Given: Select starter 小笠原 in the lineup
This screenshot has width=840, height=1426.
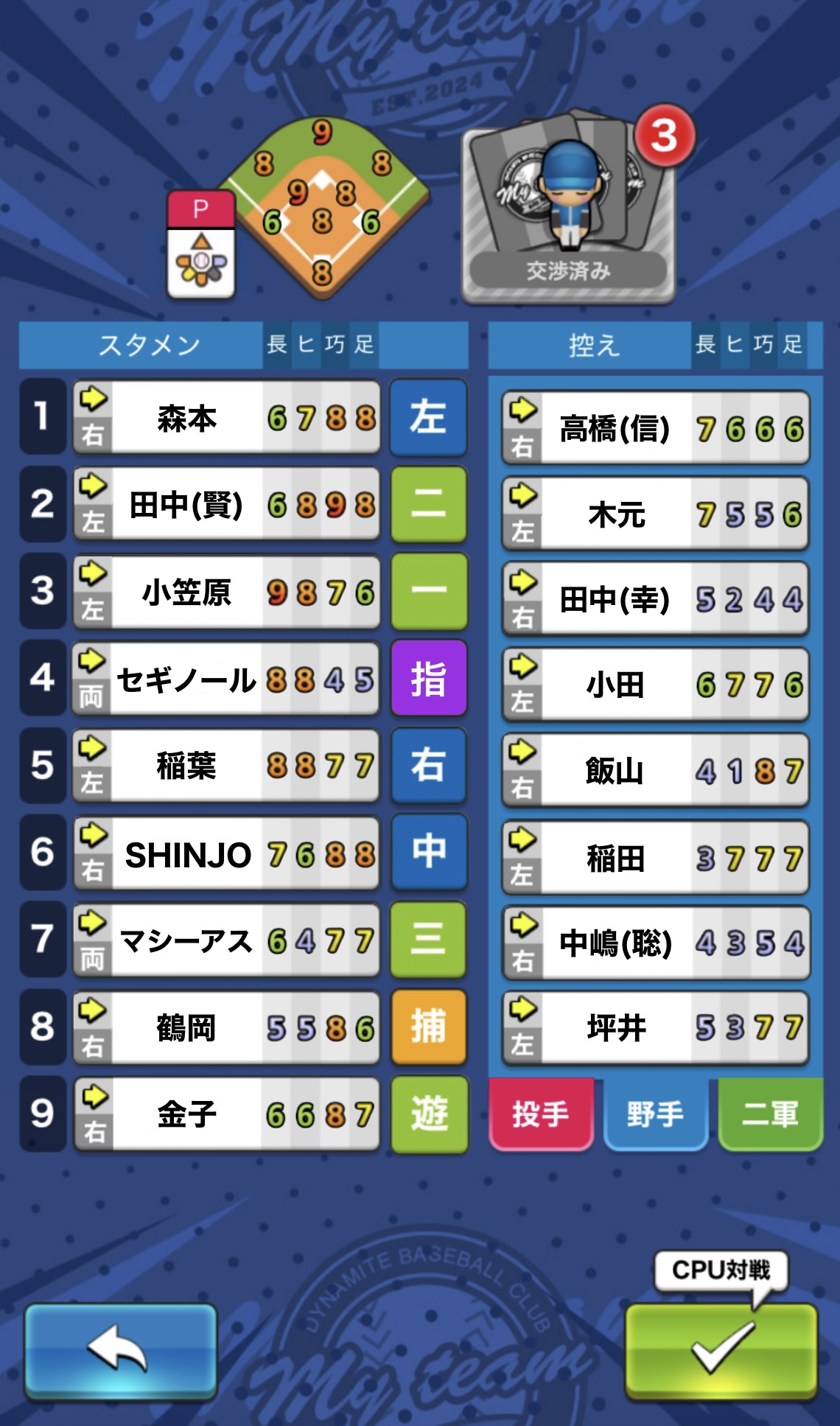Looking at the screenshot, I should point(225,592).
